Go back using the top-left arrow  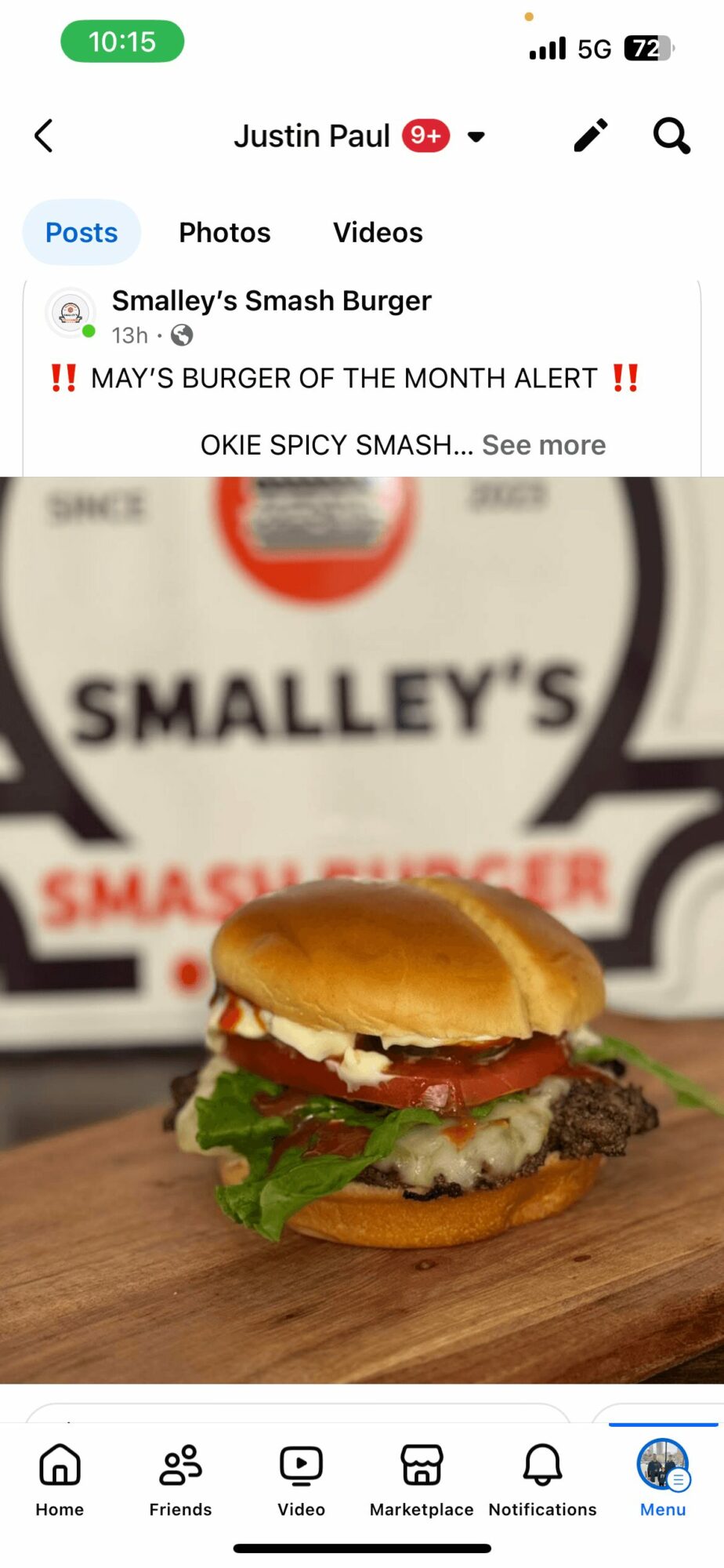tap(44, 136)
